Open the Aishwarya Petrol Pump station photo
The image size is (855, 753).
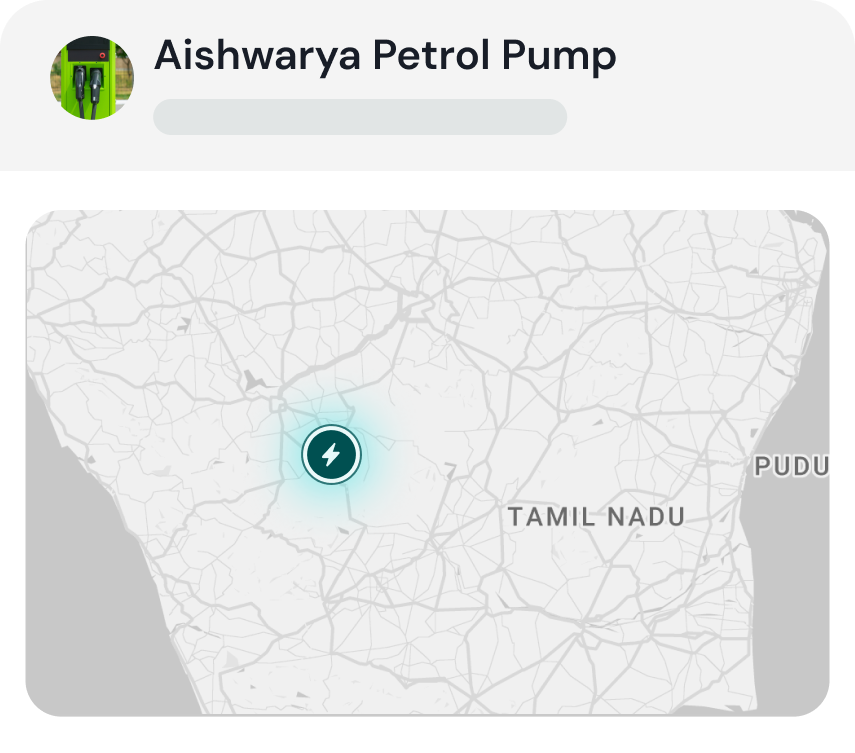tap(92, 78)
